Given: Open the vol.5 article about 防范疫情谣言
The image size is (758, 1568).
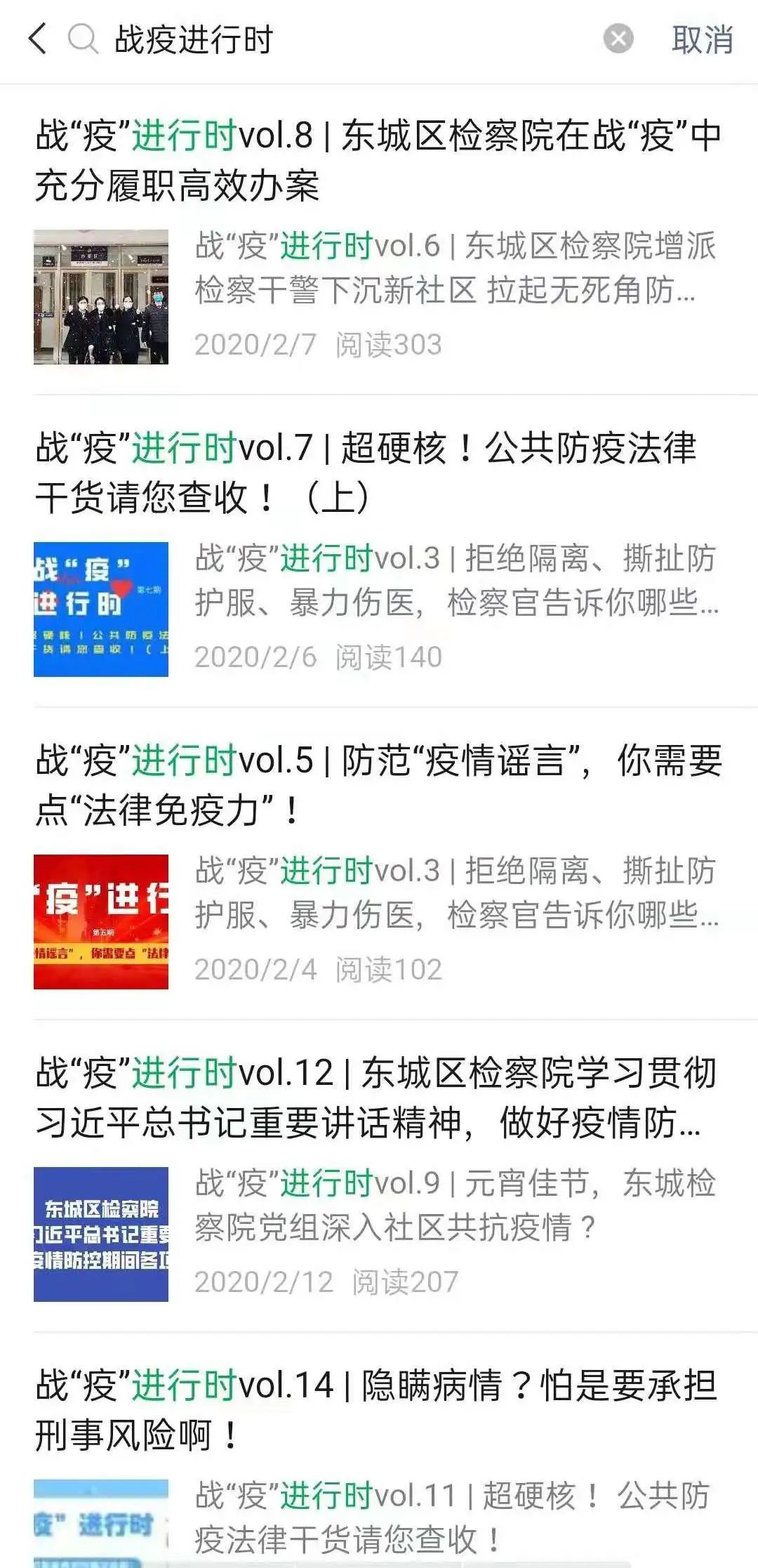Looking at the screenshot, I should 378,785.
